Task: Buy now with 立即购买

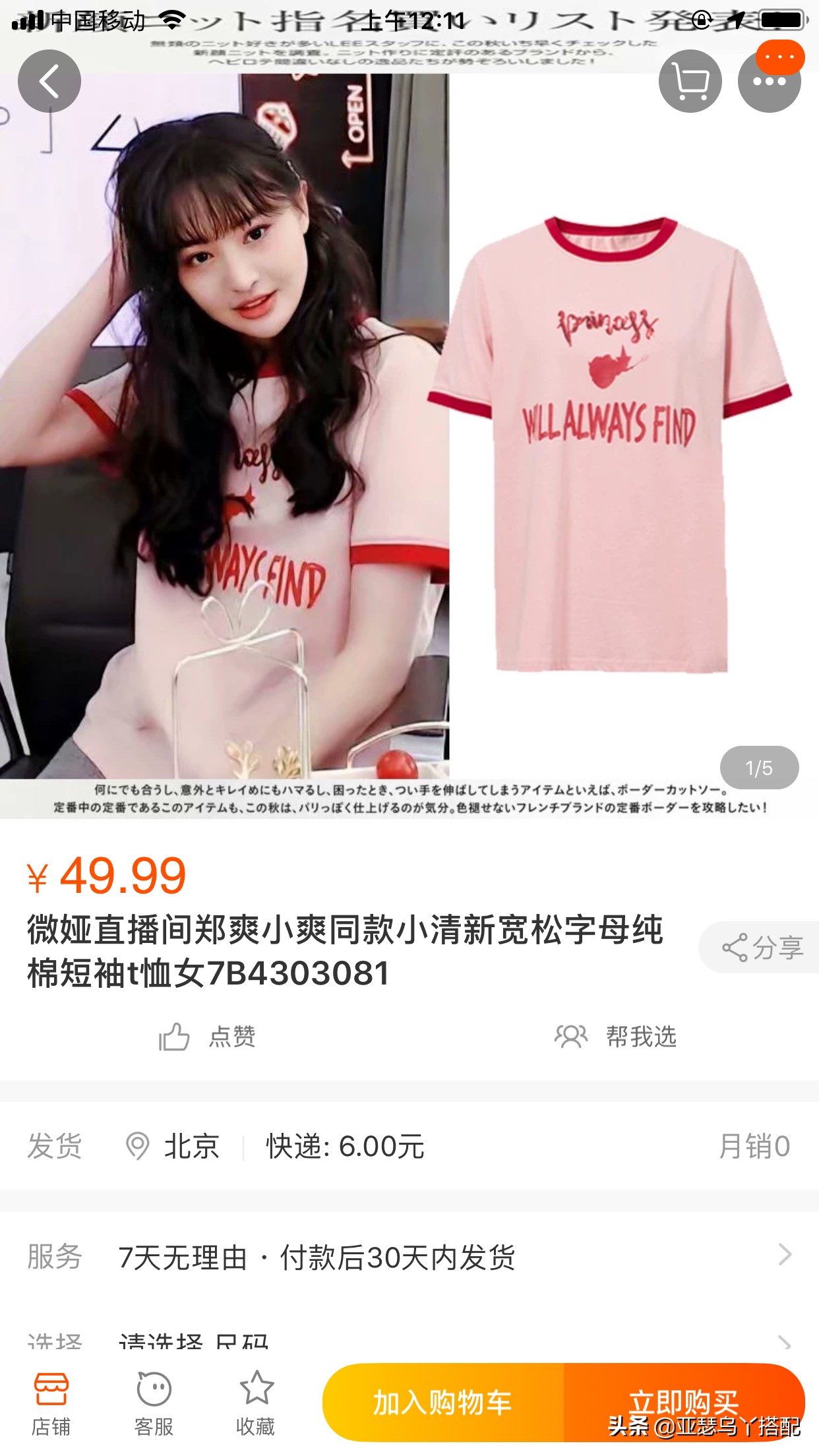Action: tap(684, 1403)
